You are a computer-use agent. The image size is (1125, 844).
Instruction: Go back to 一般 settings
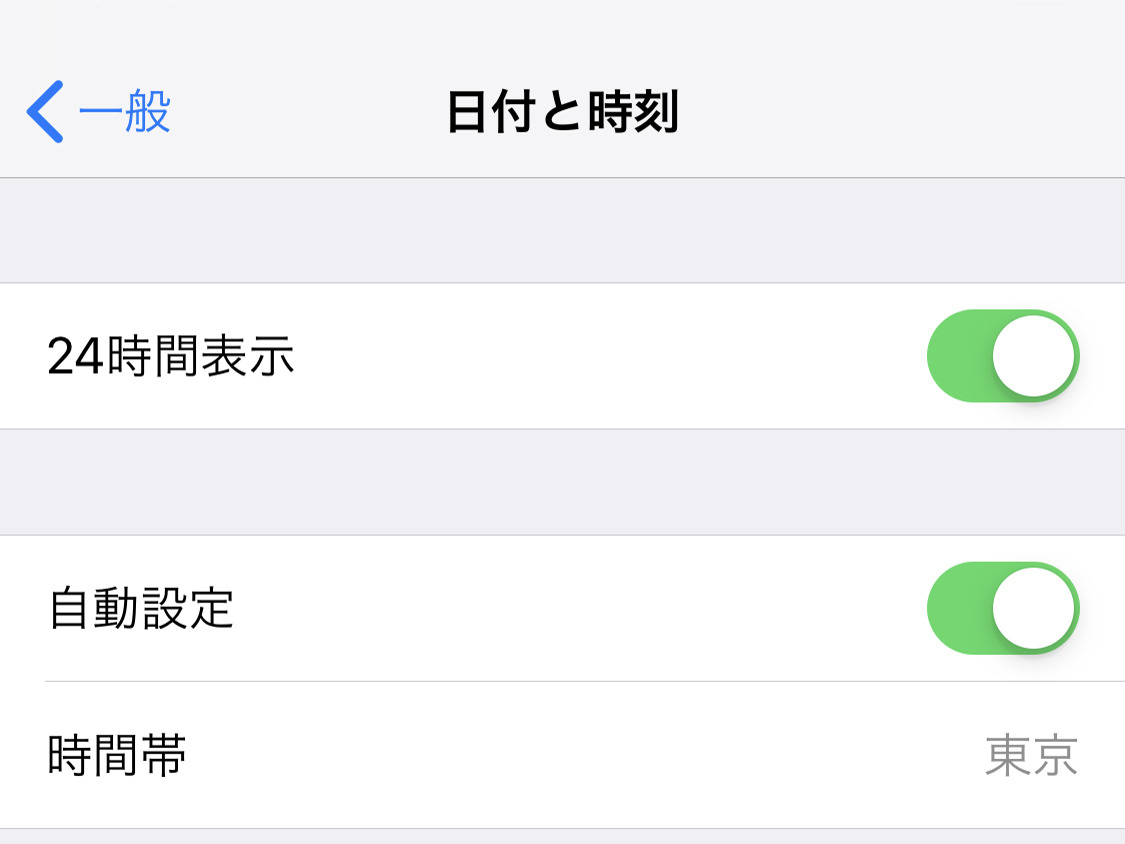98,112
